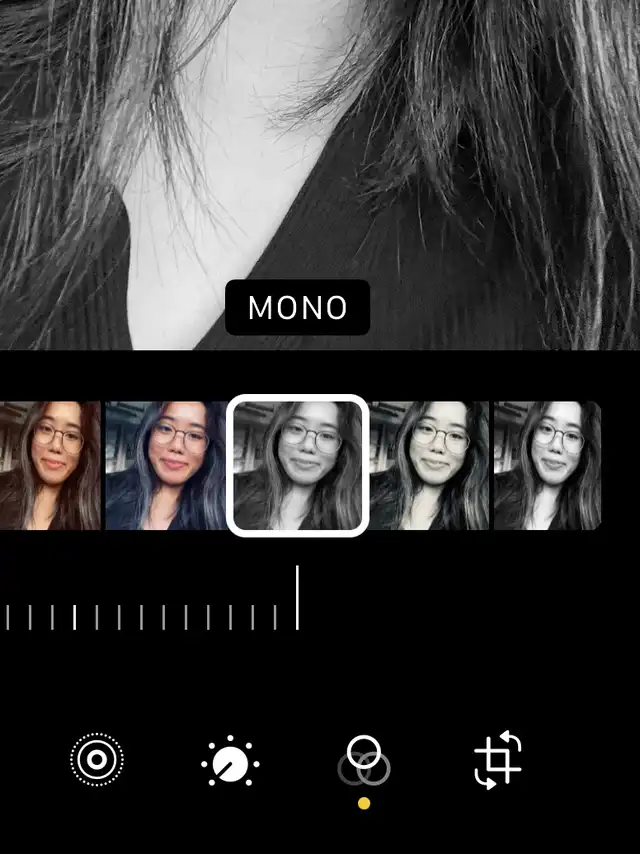Open the Live Photo editing tool
640x854 pixels.
[x=97, y=762]
